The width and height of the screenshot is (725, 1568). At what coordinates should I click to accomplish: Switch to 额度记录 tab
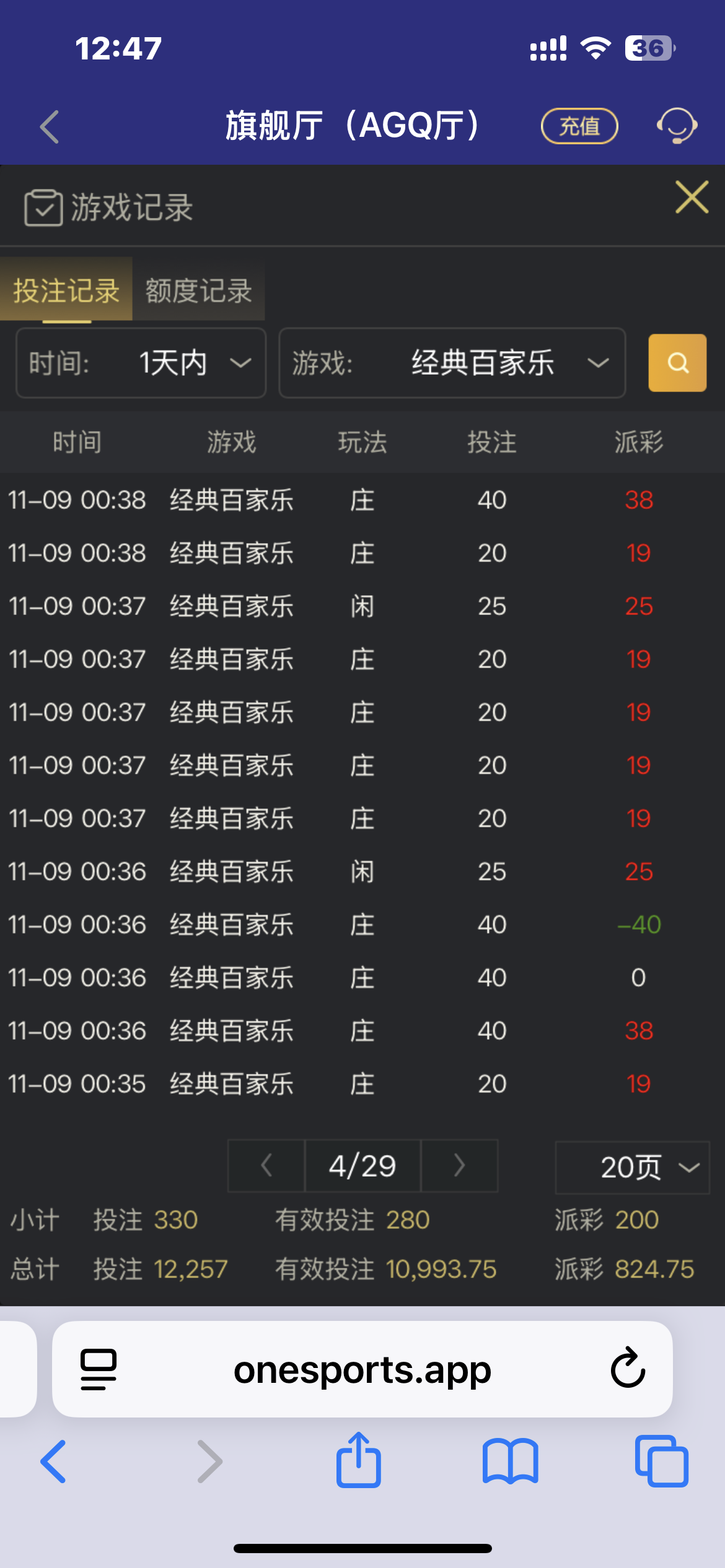198,290
